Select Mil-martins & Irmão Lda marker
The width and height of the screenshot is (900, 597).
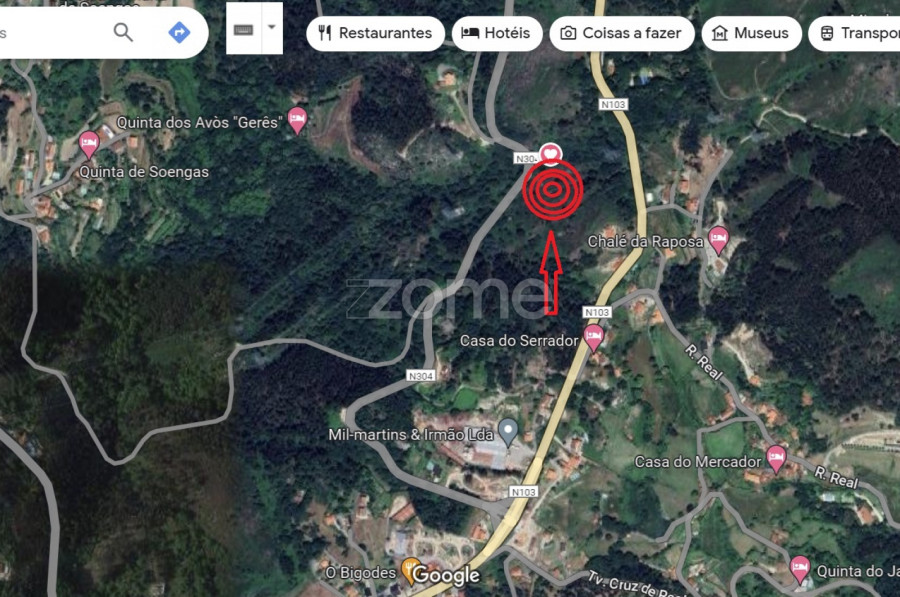coord(508,432)
